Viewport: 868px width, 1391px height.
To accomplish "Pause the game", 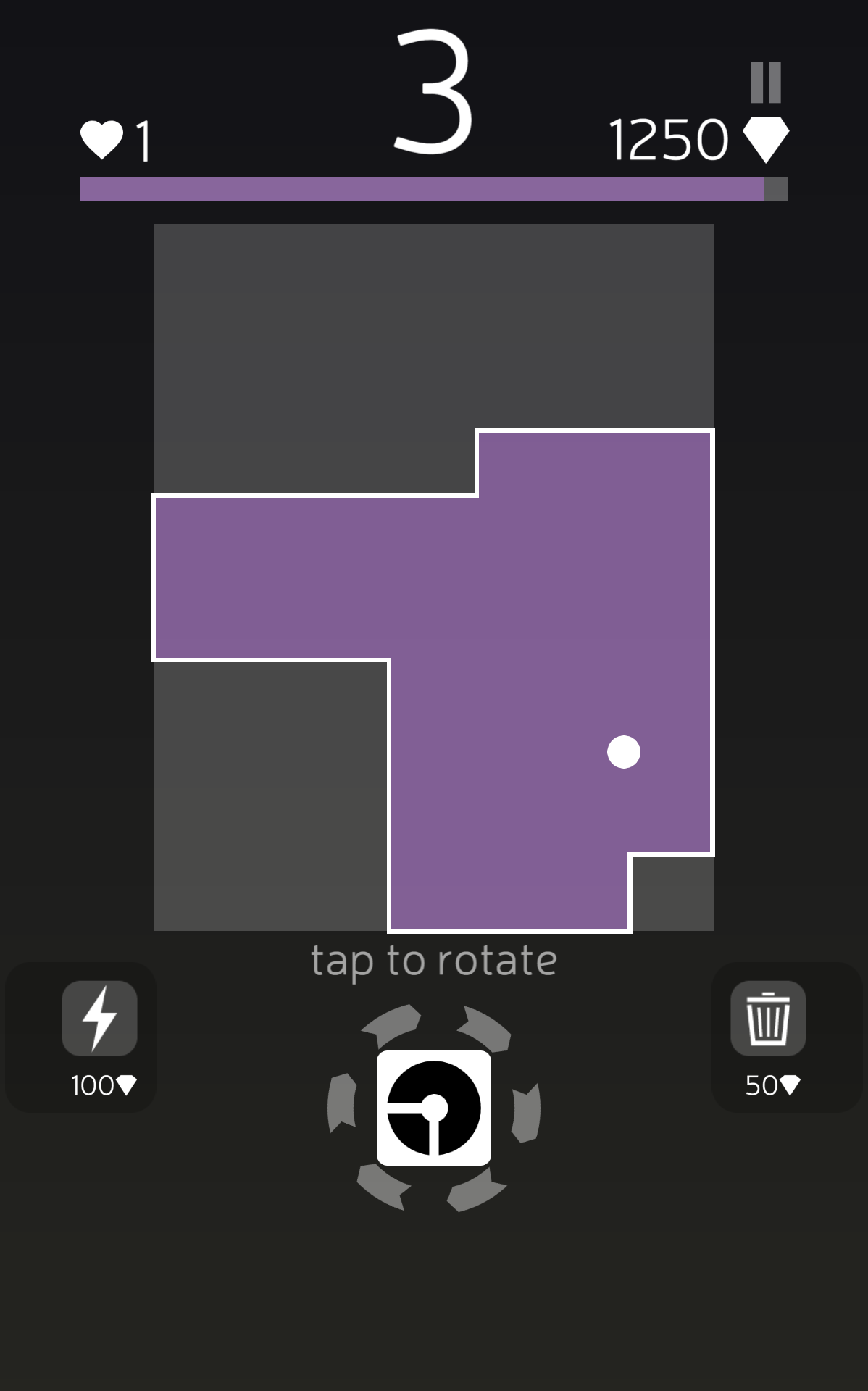I will tap(766, 82).
